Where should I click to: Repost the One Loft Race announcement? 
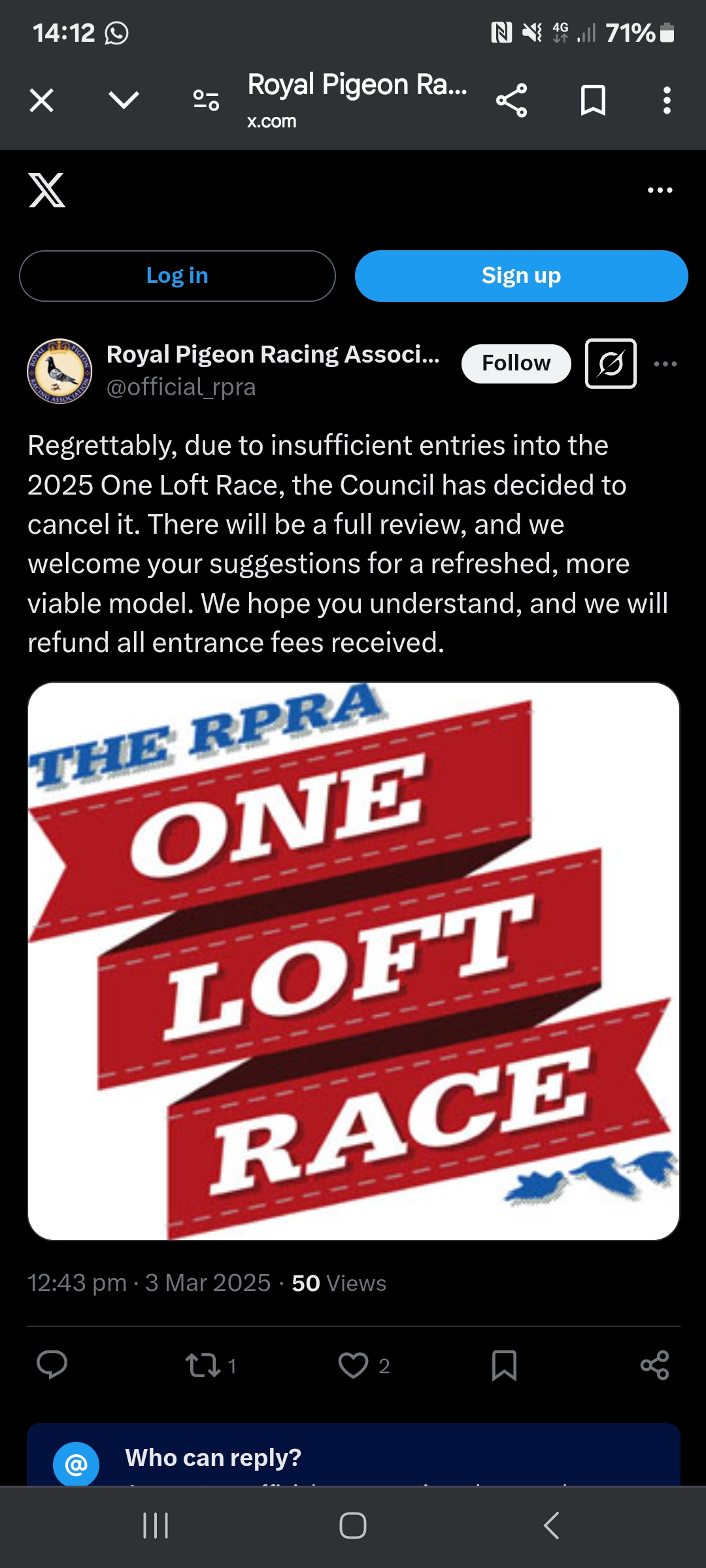coord(210,1365)
